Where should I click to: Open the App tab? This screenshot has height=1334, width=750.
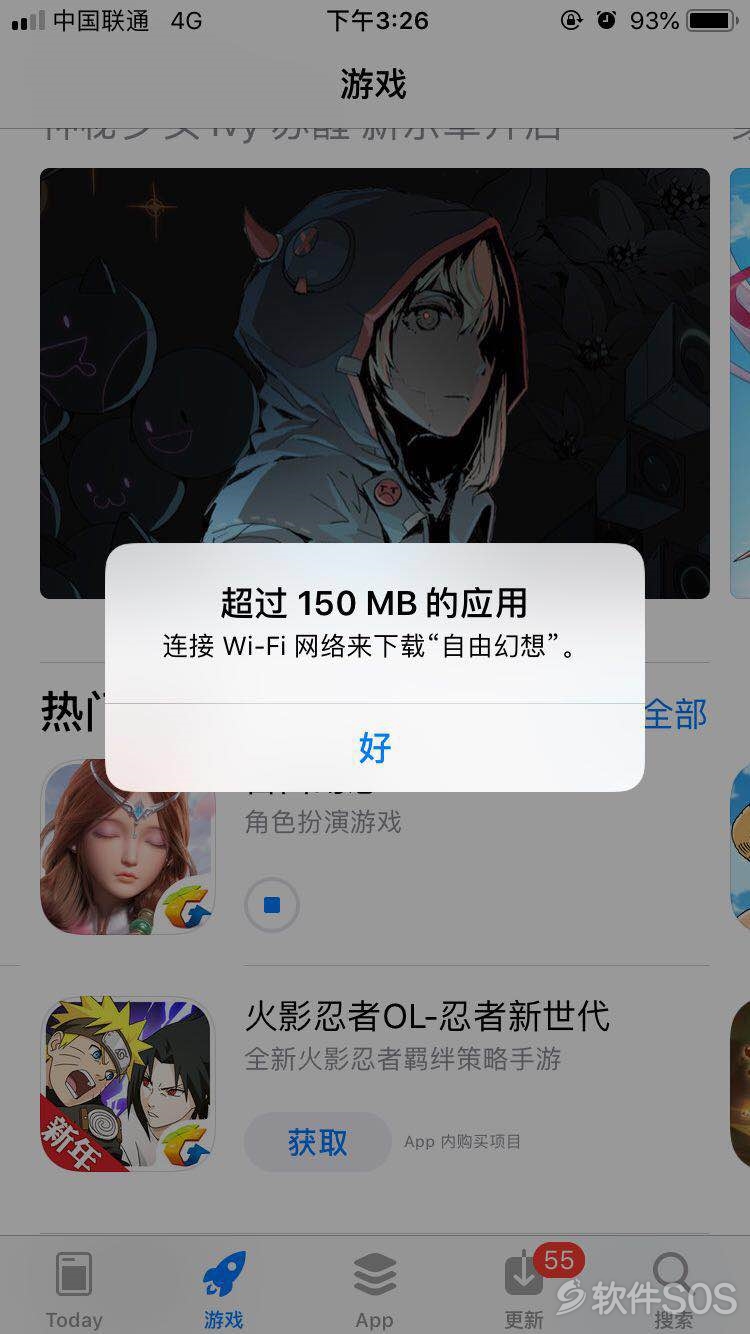pos(374,1290)
